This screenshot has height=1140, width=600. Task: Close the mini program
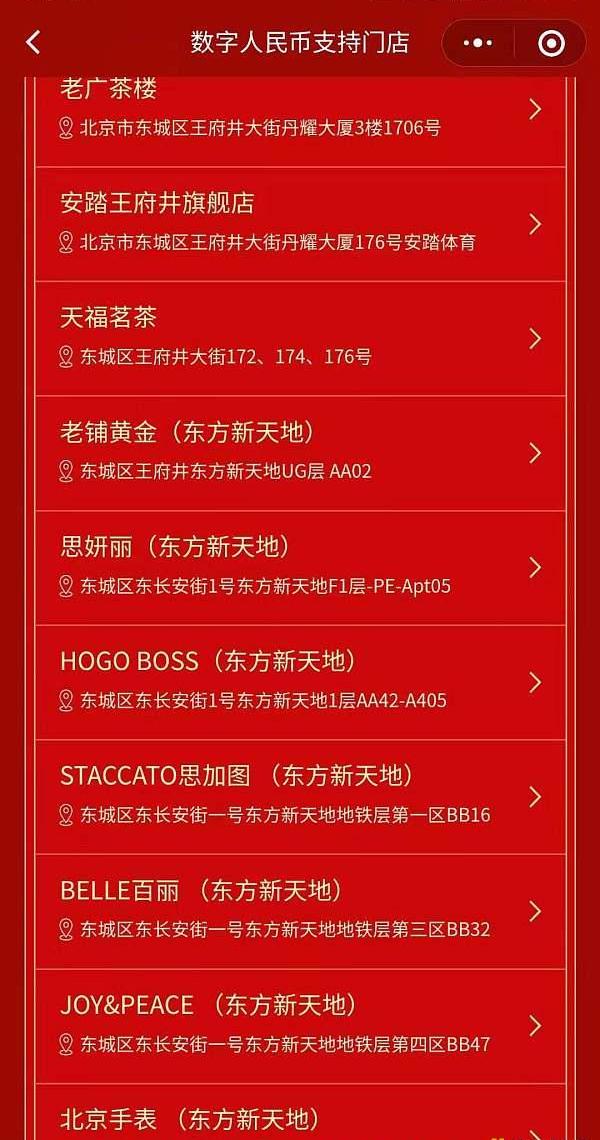[x=551, y=43]
